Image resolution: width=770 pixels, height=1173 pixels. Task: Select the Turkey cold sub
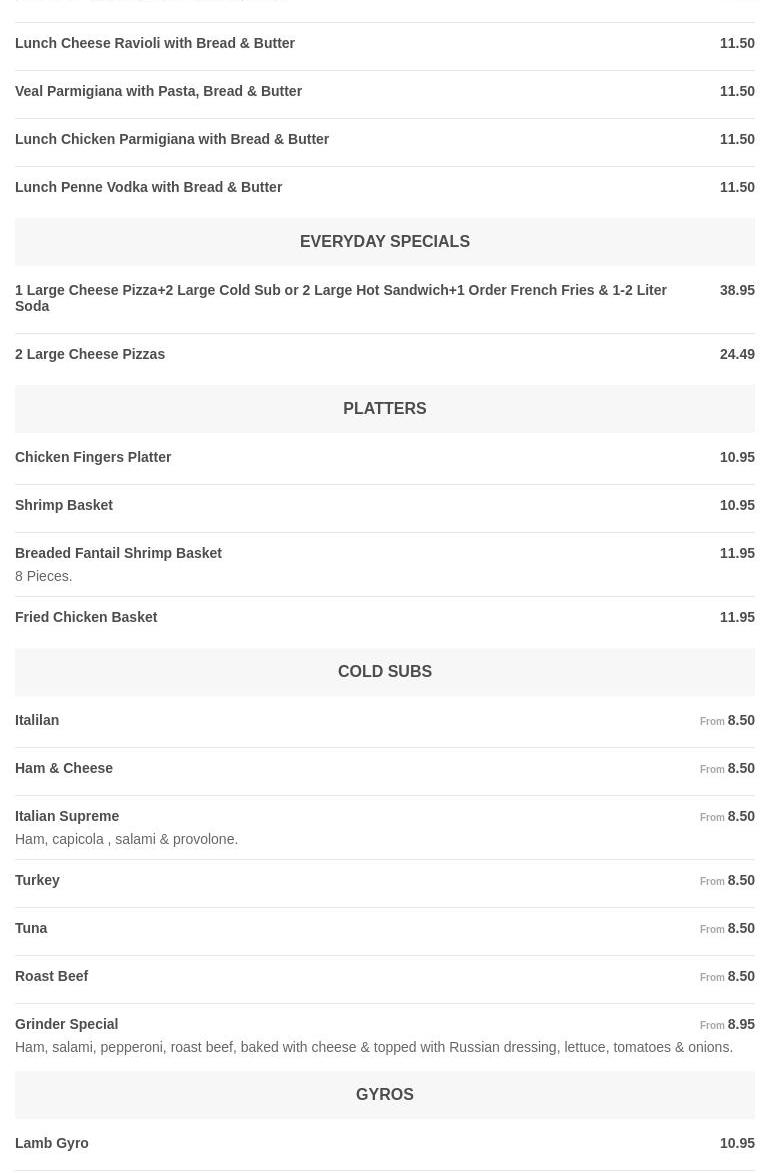click(37, 881)
